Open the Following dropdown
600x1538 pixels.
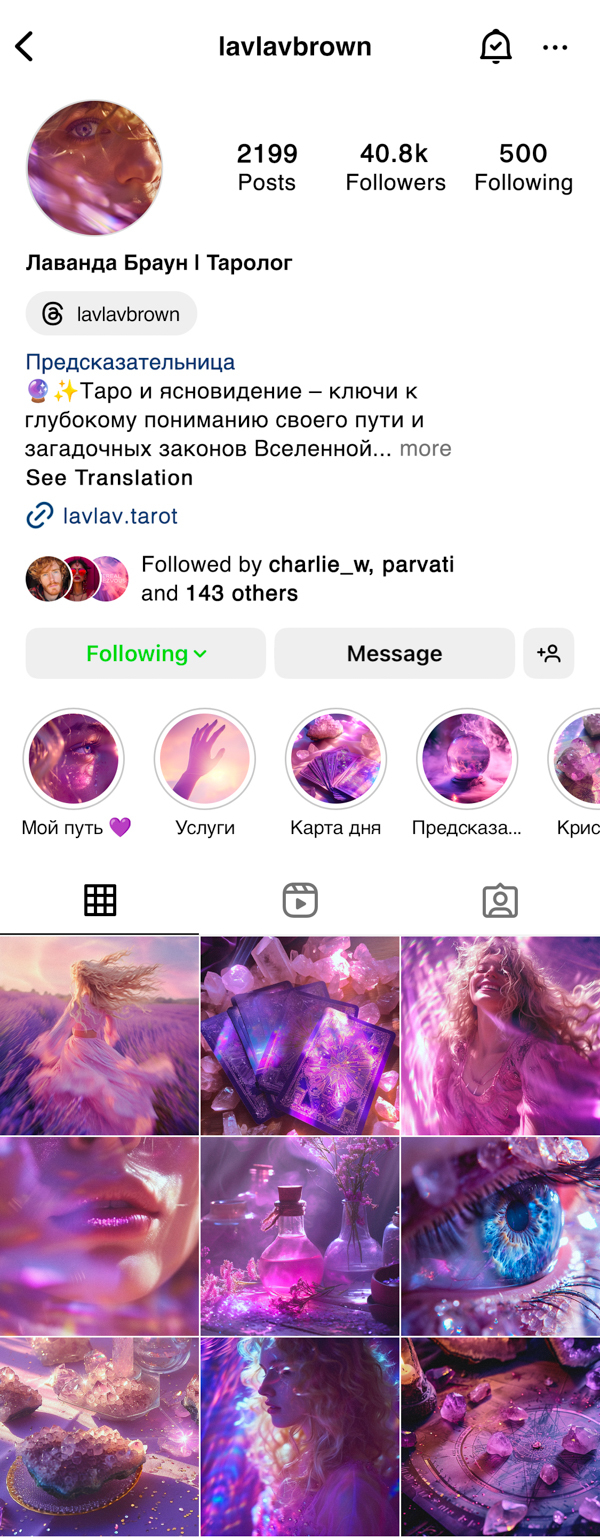tap(146, 653)
